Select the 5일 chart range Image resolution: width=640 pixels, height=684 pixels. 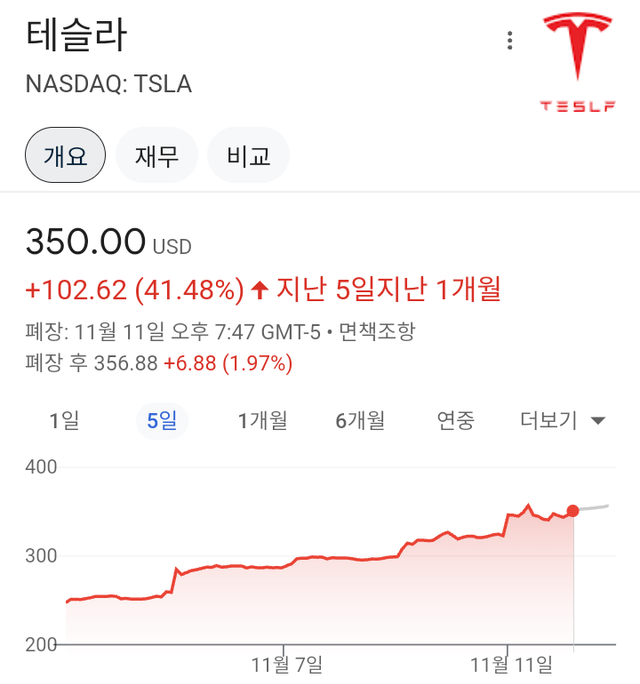pyautogui.click(x=162, y=421)
